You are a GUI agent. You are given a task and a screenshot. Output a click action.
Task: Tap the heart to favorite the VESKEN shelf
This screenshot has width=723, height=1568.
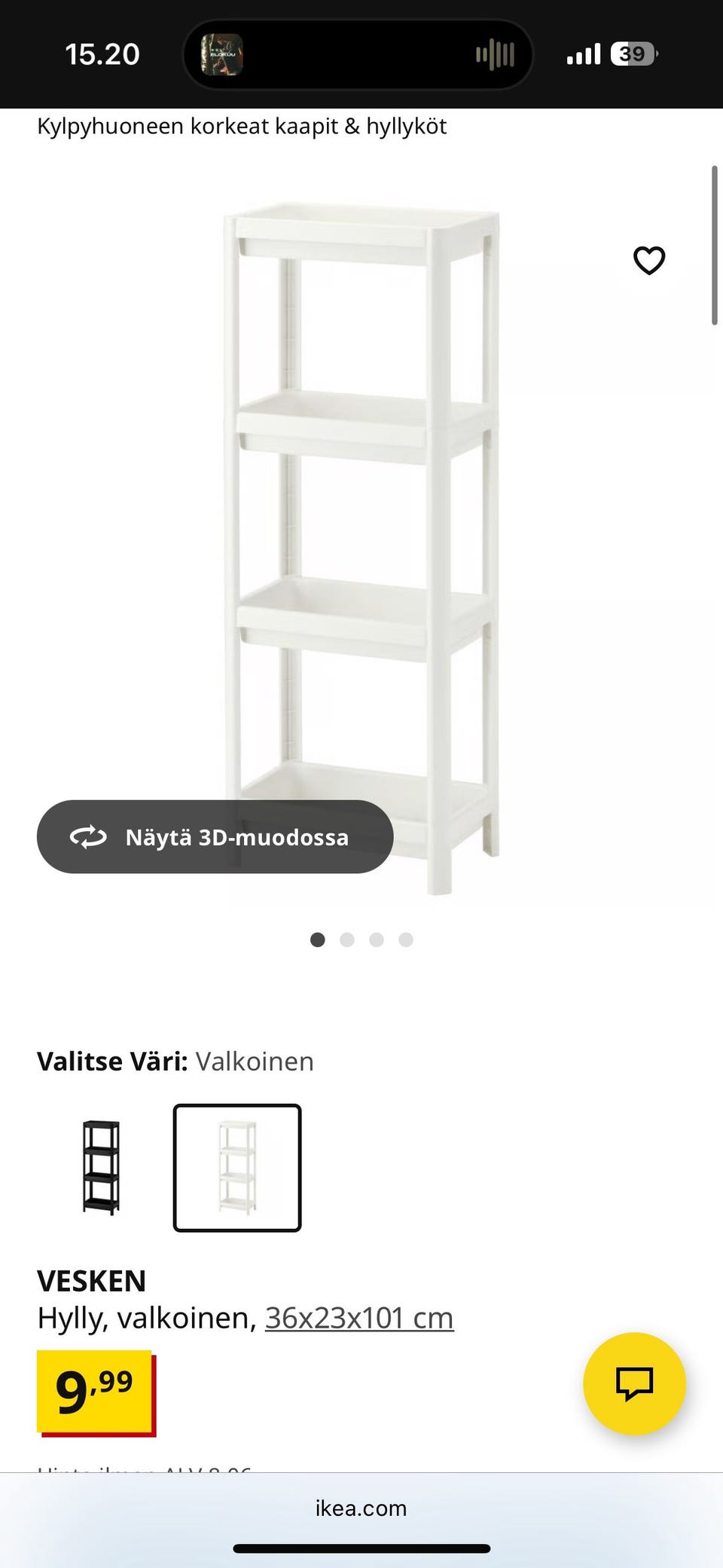(x=649, y=259)
